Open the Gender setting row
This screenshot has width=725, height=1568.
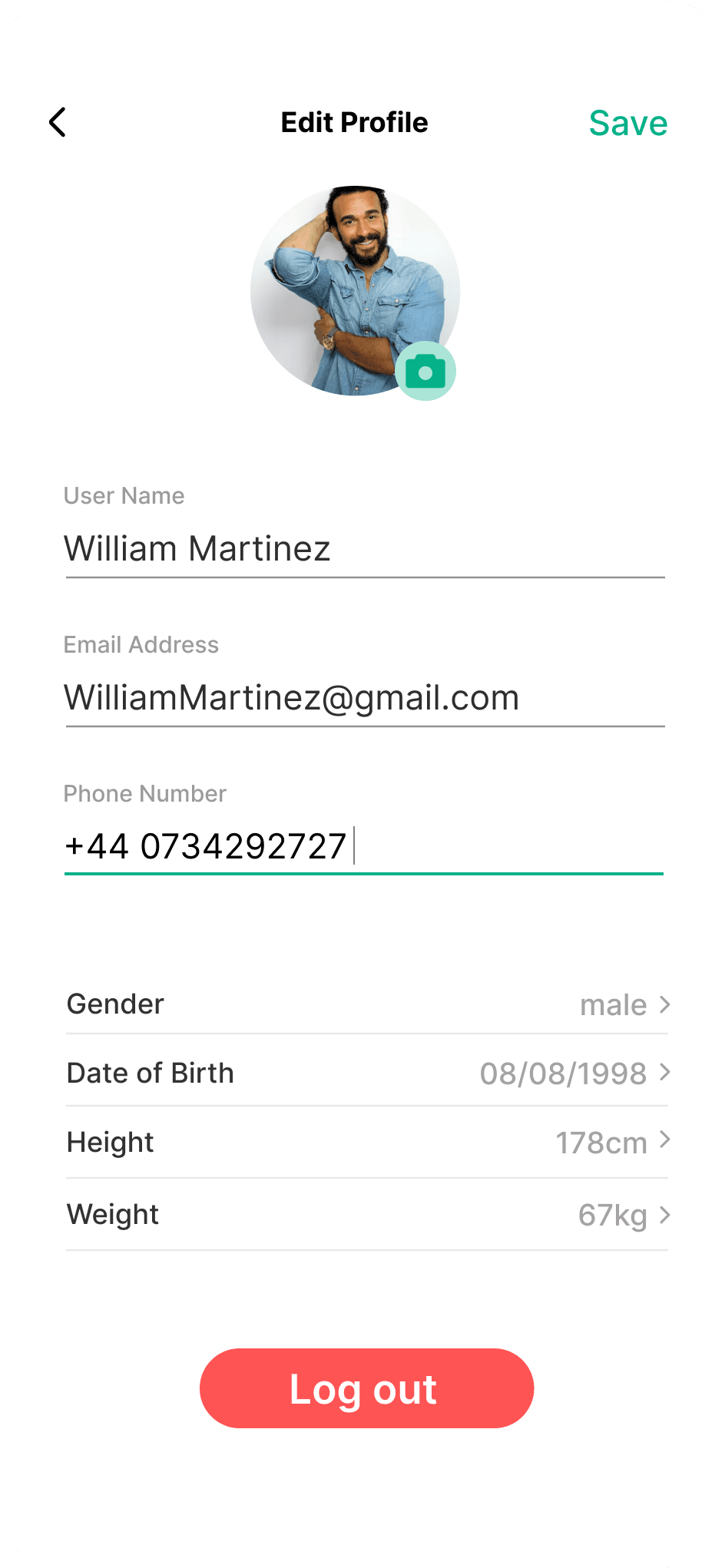coord(367,1004)
